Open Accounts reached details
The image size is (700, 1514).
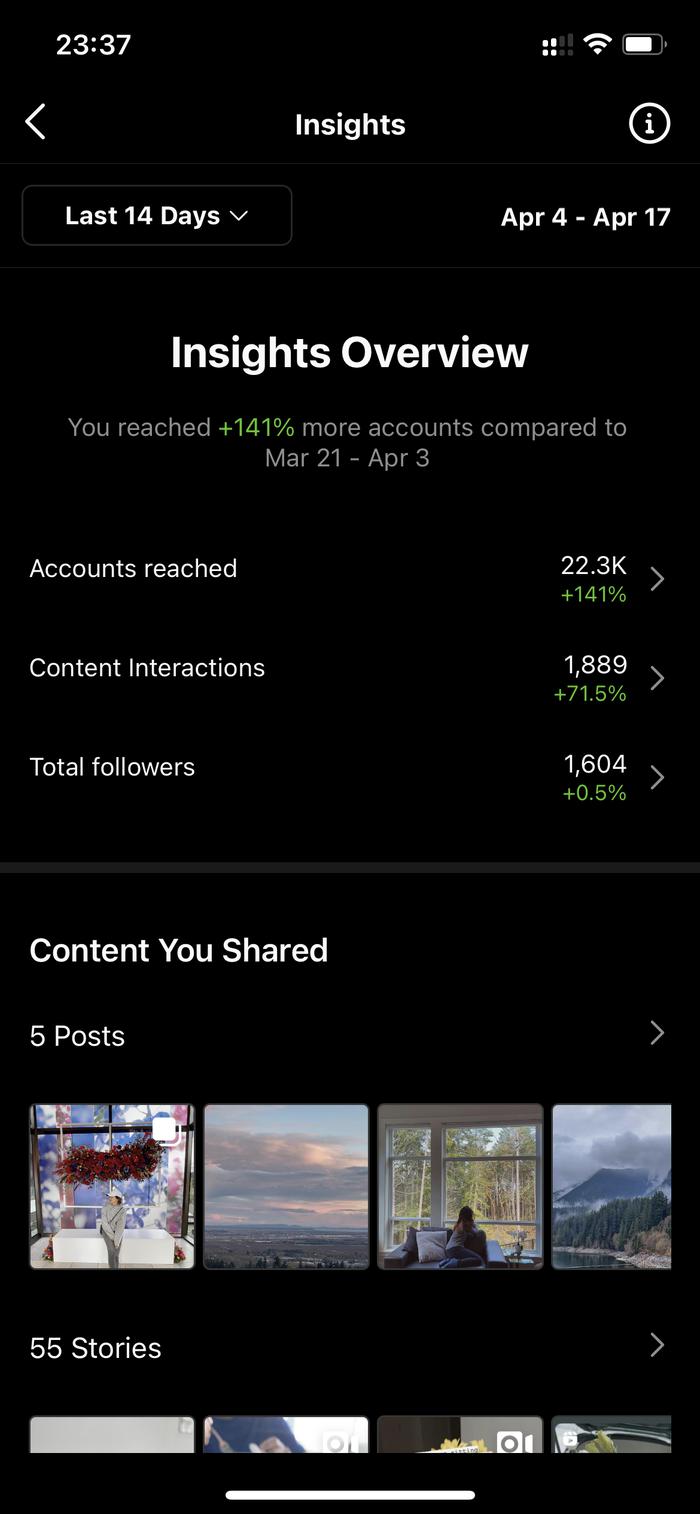coord(349,579)
